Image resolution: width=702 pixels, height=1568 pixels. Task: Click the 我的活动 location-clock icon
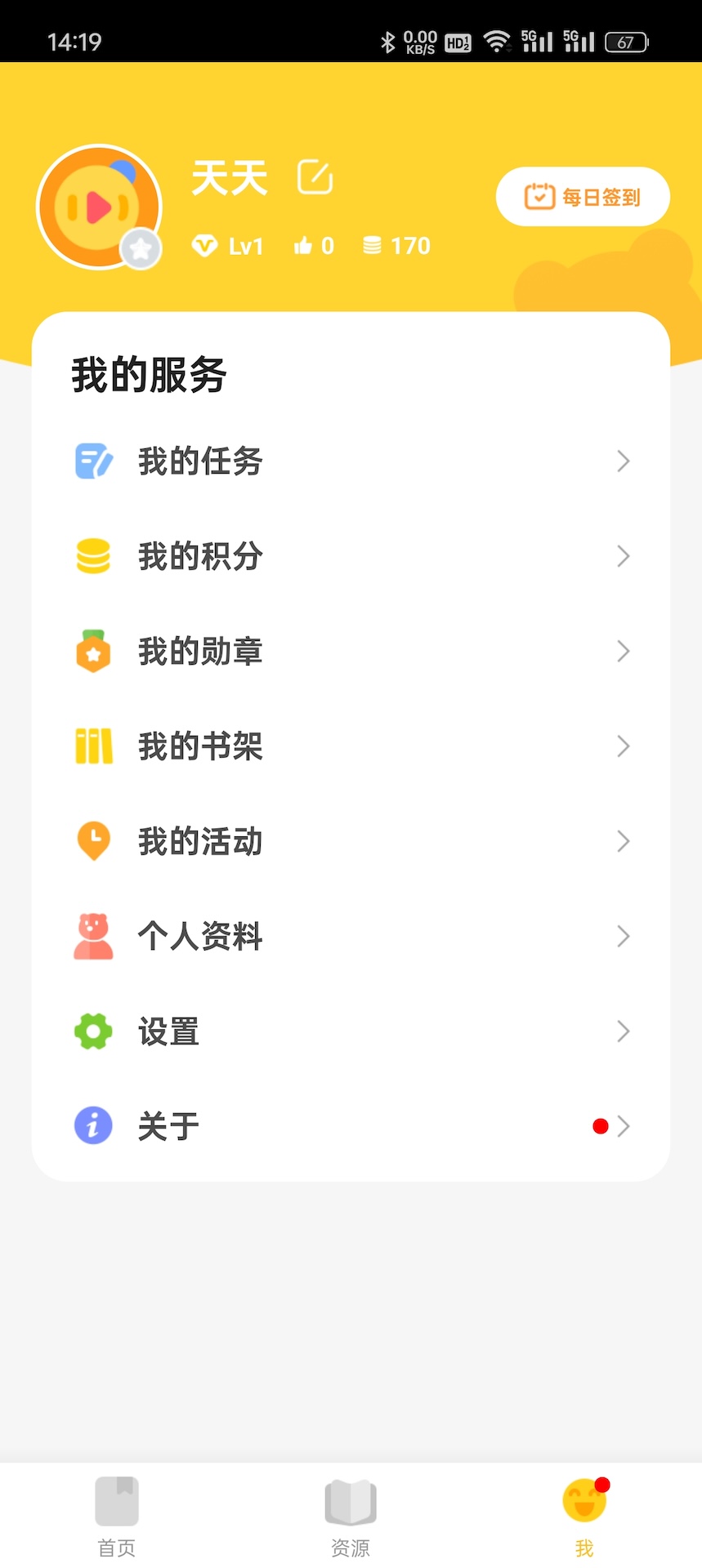point(93,841)
